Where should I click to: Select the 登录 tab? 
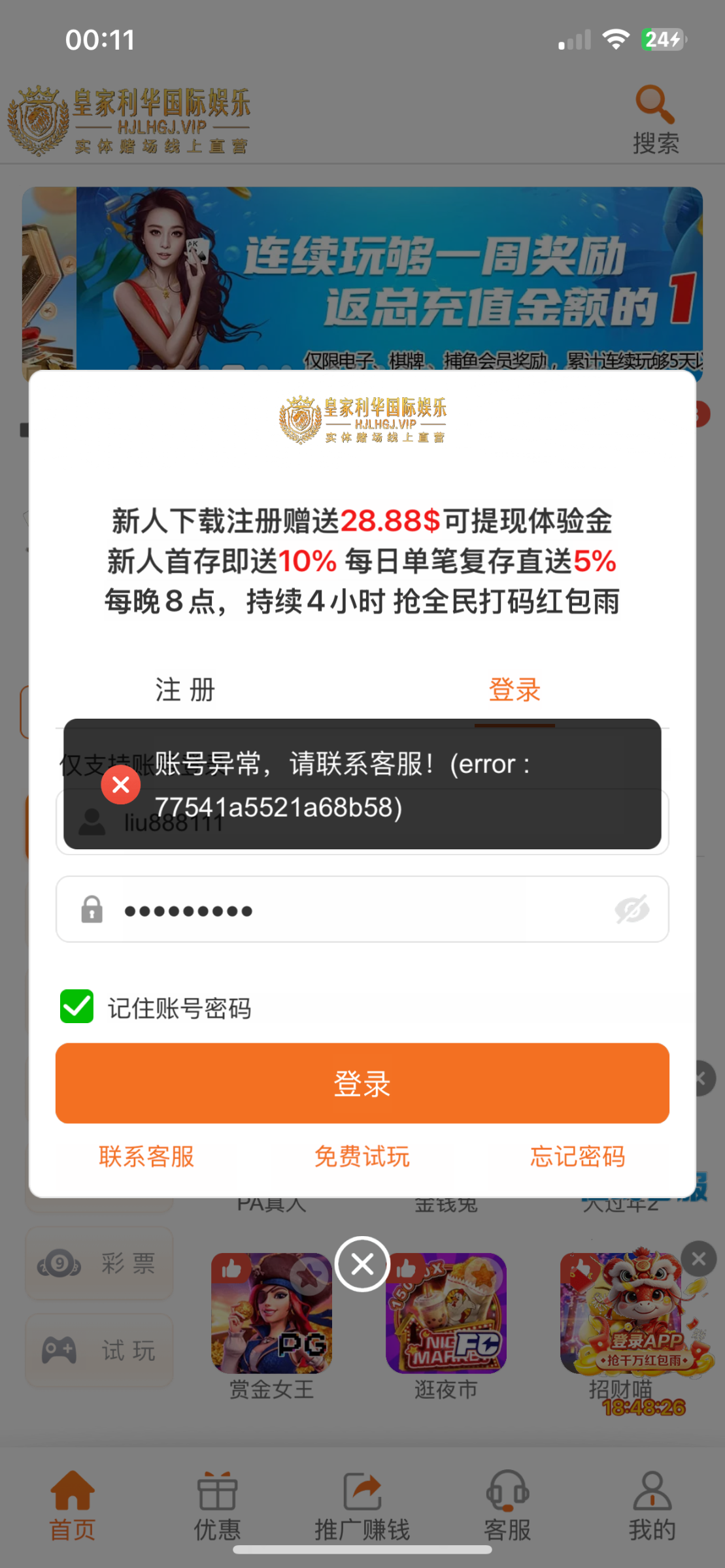pyautogui.click(x=514, y=690)
